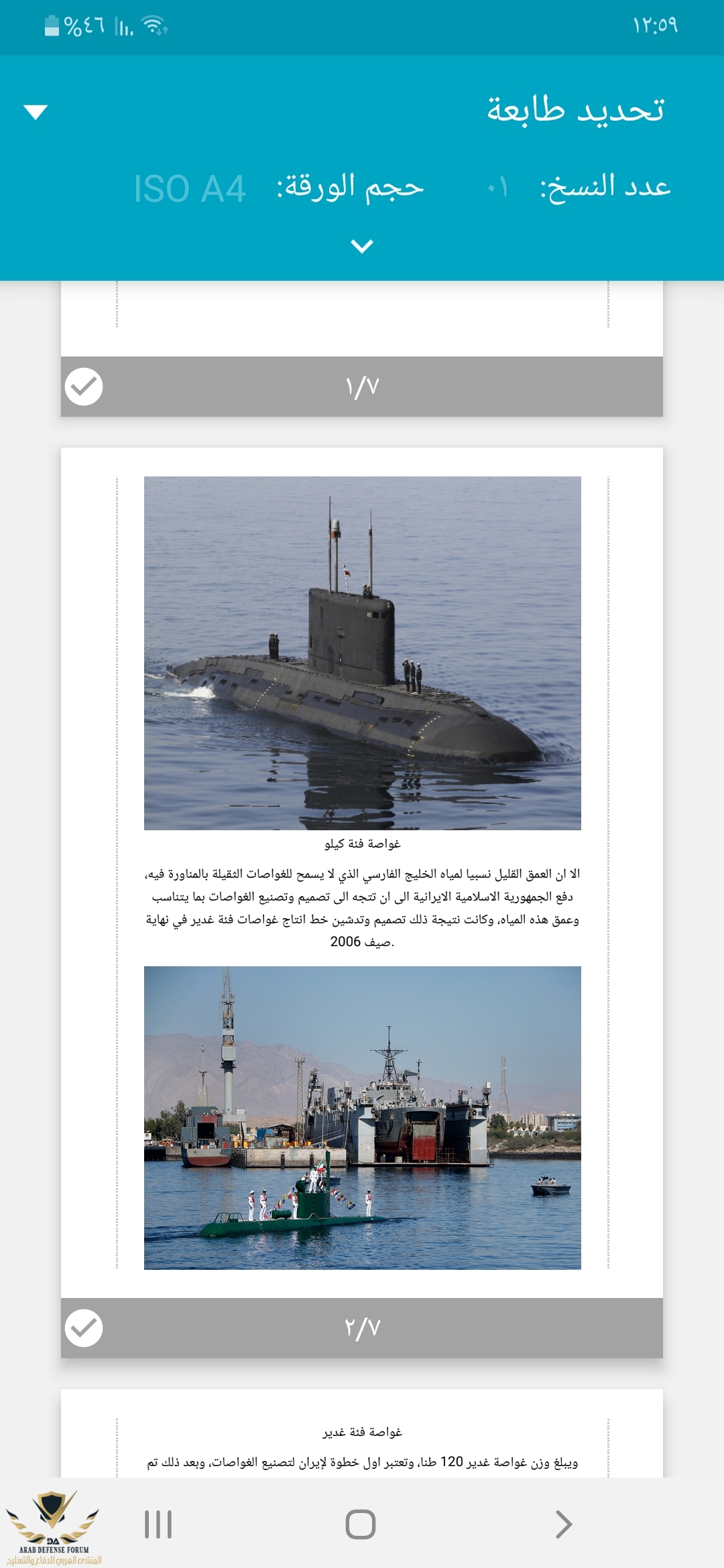Open the printer selection dropdown
The image size is (724, 1568).
(x=36, y=111)
